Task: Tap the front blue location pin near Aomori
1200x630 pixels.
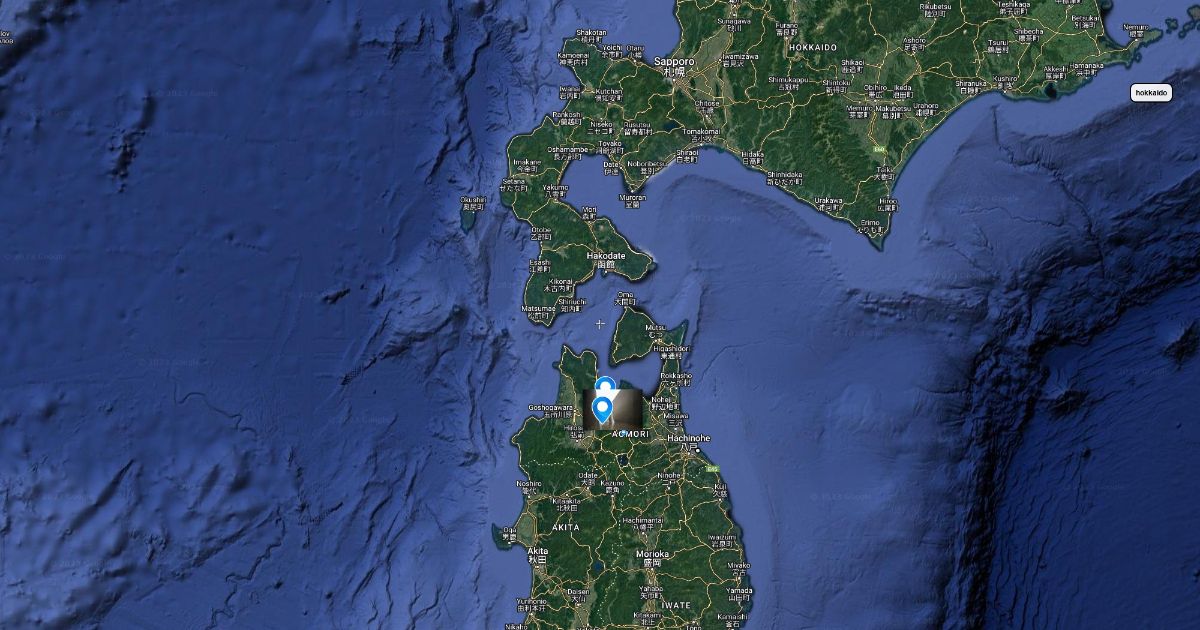Action: [x=602, y=408]
